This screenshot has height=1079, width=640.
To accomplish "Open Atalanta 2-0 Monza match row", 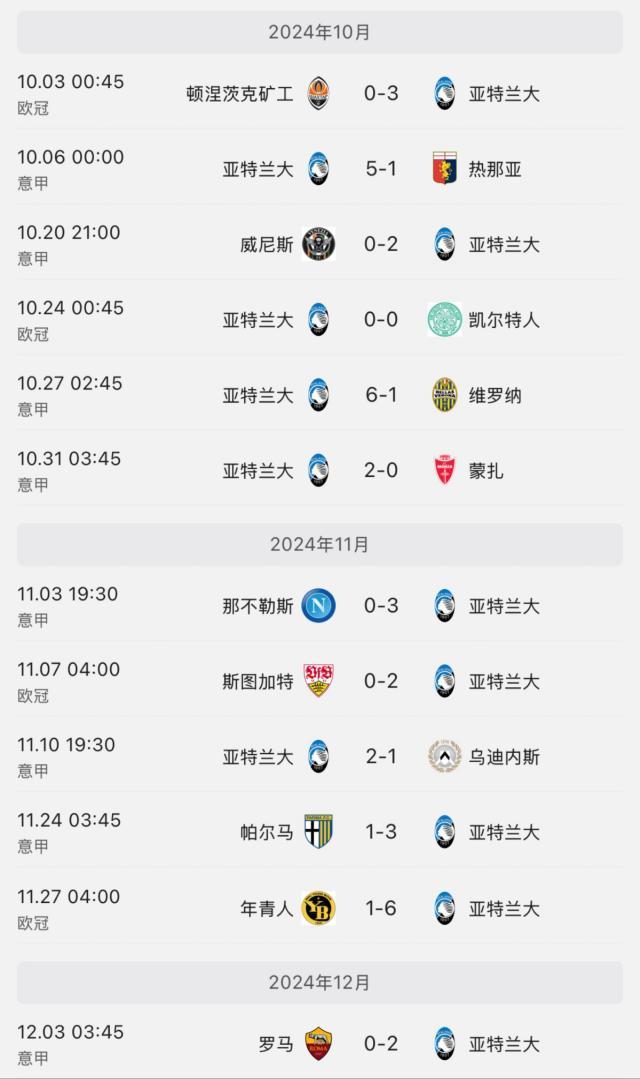I will 380,470.
